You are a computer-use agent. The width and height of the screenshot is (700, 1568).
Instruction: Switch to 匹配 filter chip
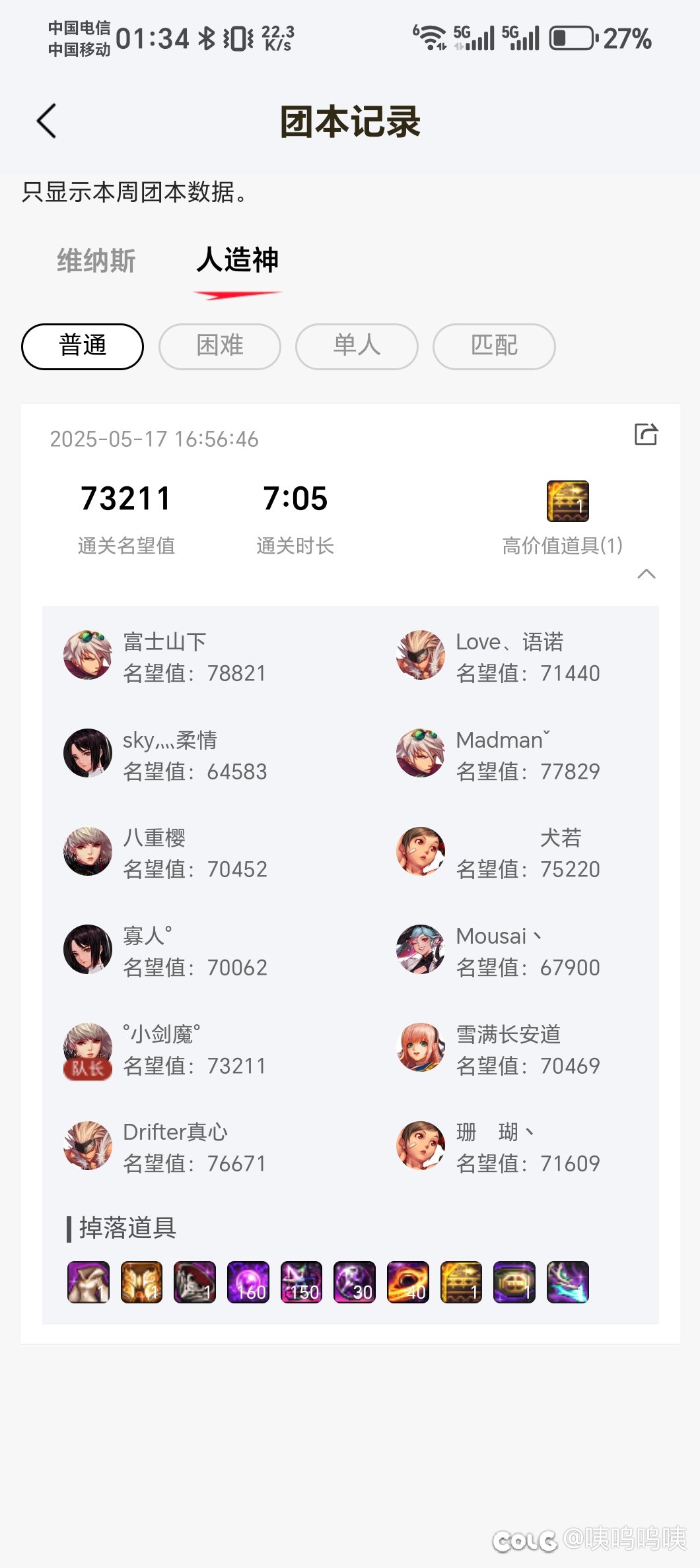click(x=494, y=346)
